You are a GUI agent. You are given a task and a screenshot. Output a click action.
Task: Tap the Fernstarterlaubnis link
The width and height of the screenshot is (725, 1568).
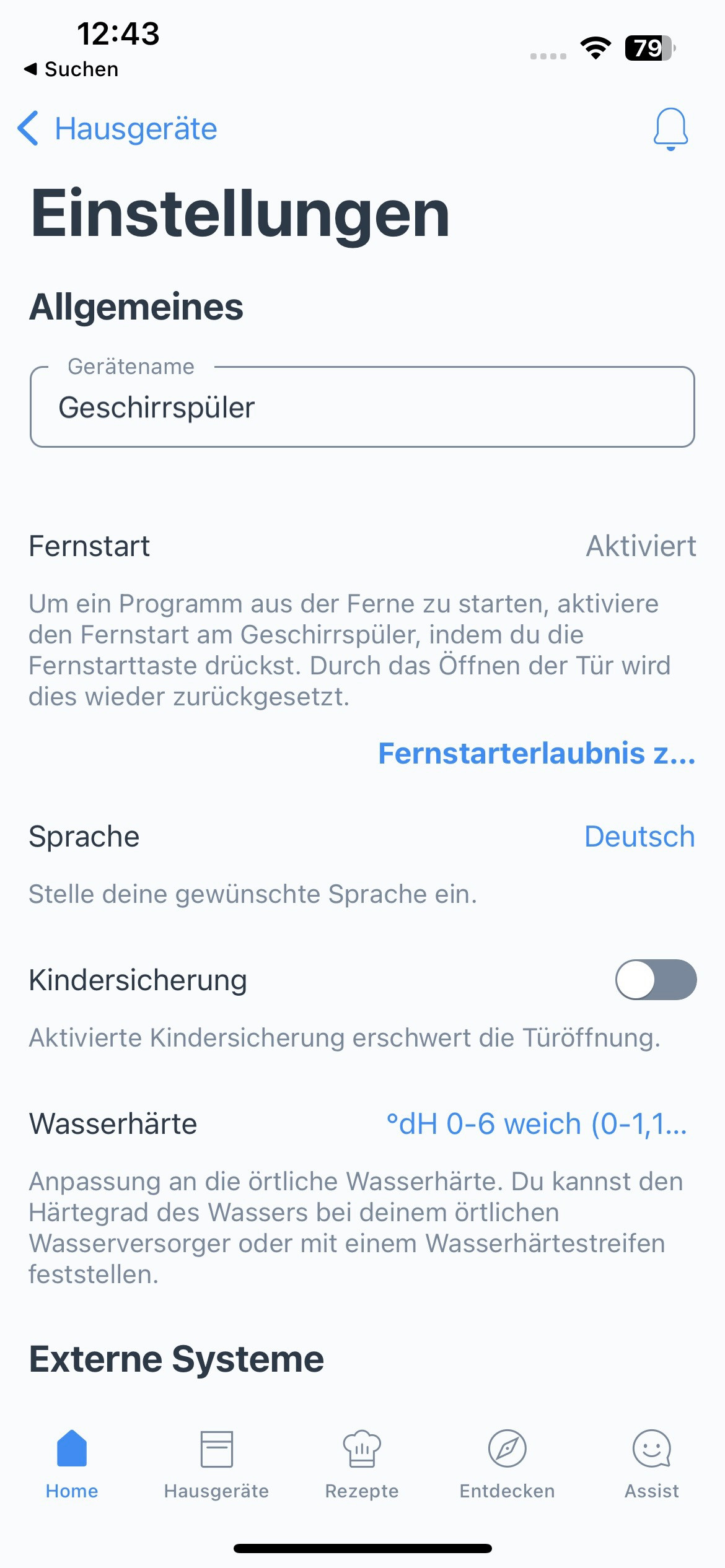[x=536, y=754]
